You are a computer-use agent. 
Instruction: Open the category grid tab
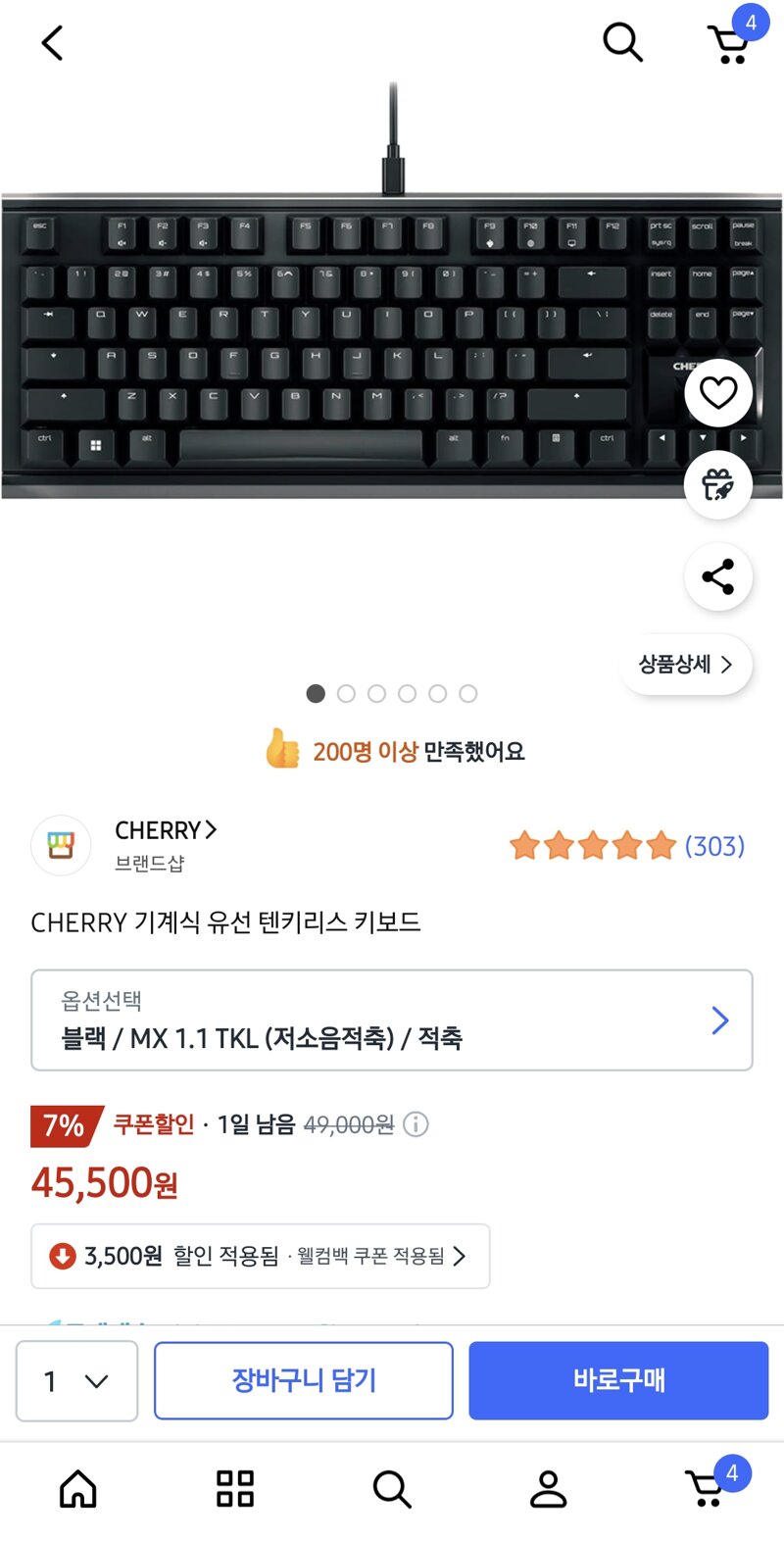(x=235, y=1489)
